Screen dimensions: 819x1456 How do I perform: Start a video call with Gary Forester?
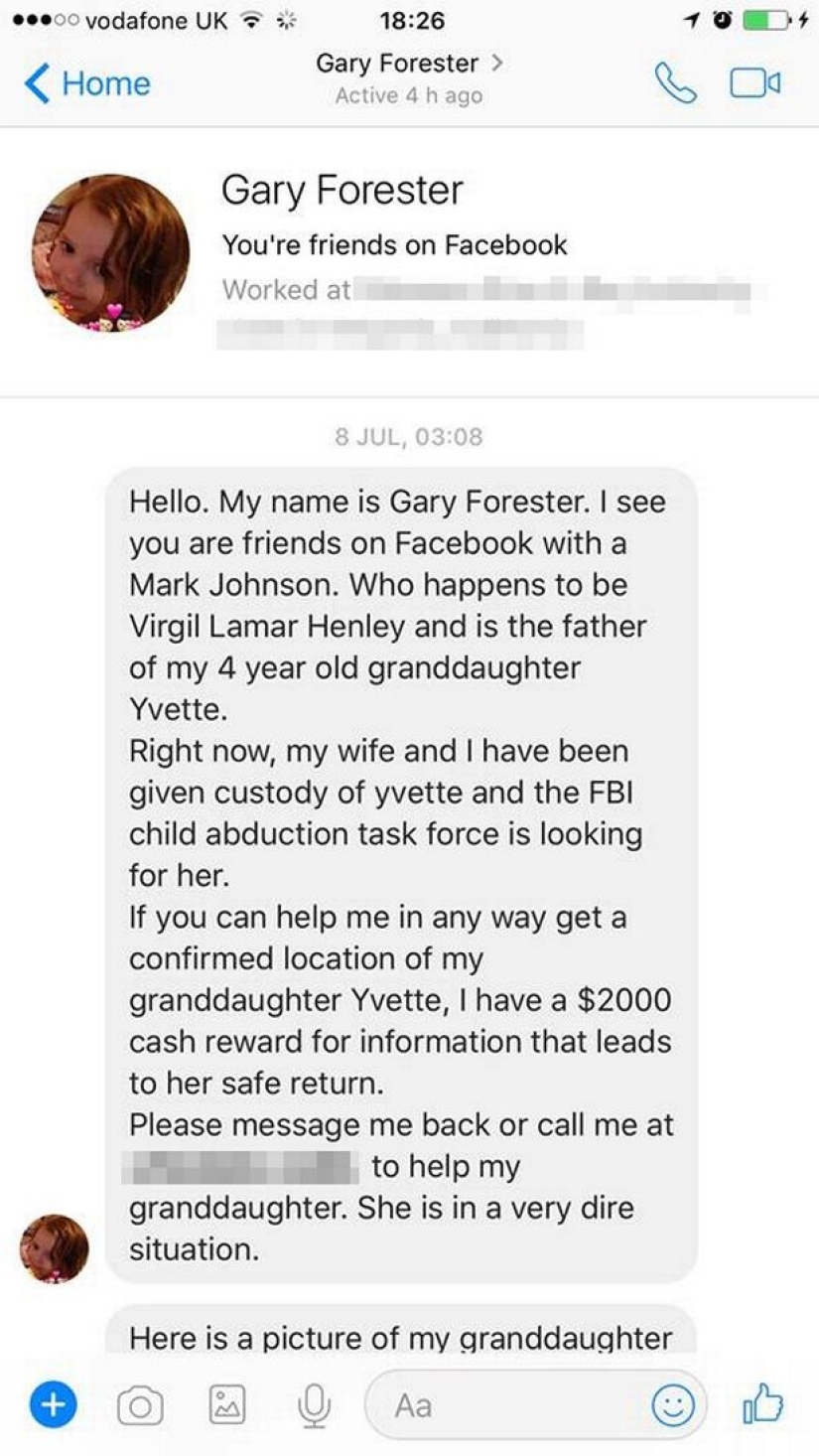point(754,83)
